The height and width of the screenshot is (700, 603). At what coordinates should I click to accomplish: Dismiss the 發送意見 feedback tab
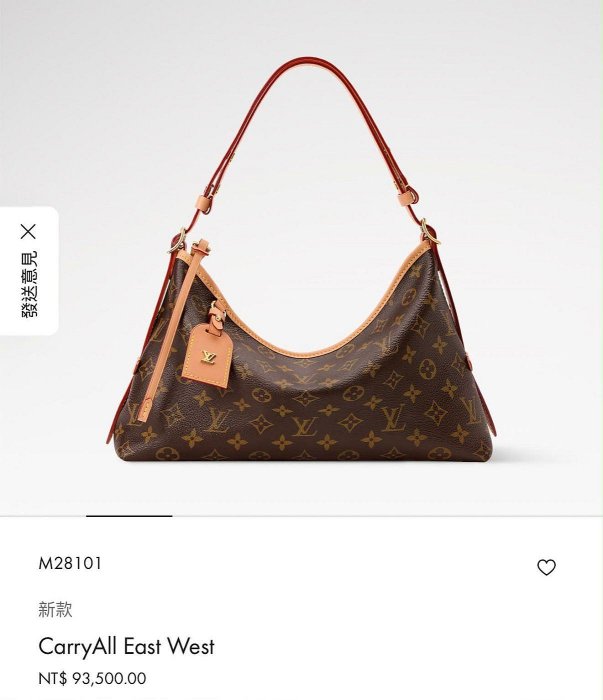point(28,232)
